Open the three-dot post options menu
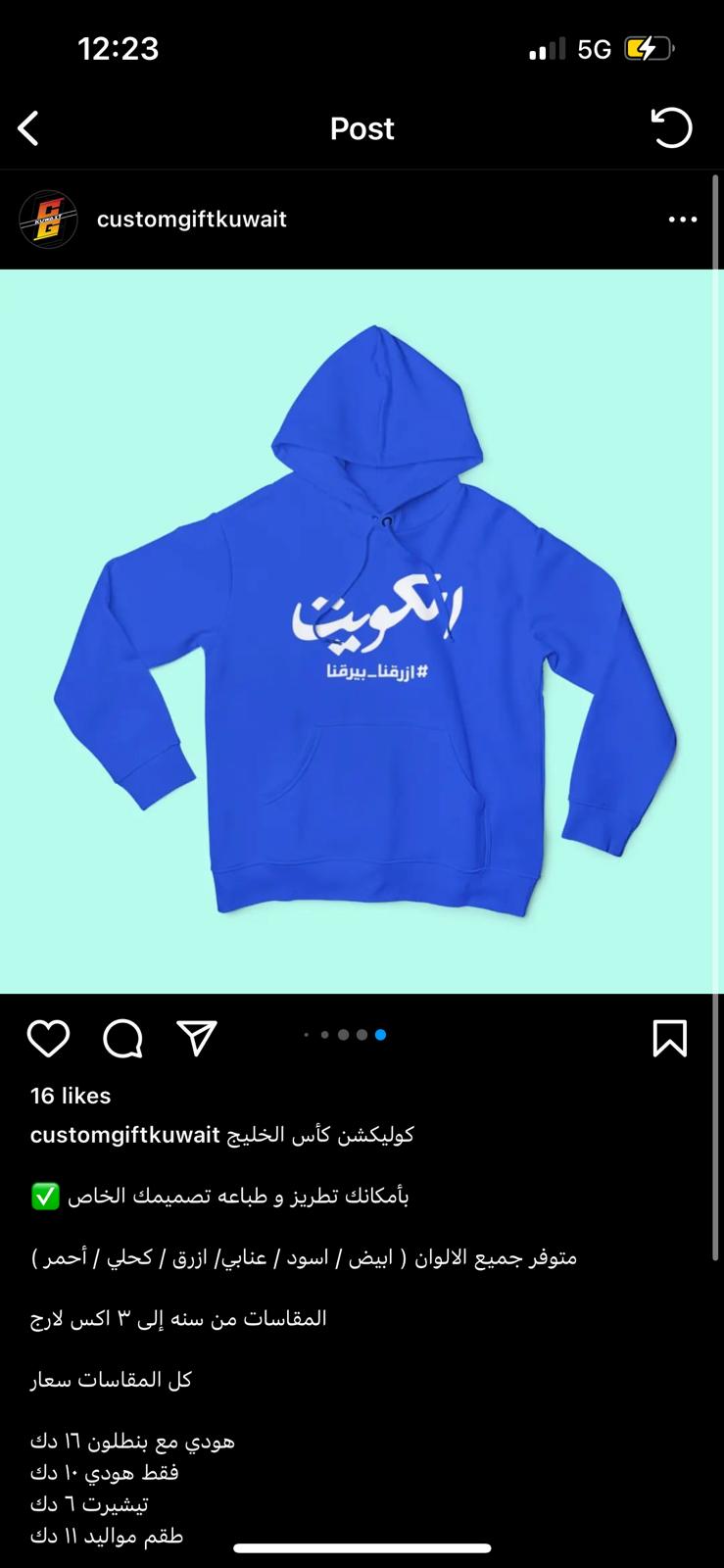Viewport: 724px width, 1568px height. point(683,220)
